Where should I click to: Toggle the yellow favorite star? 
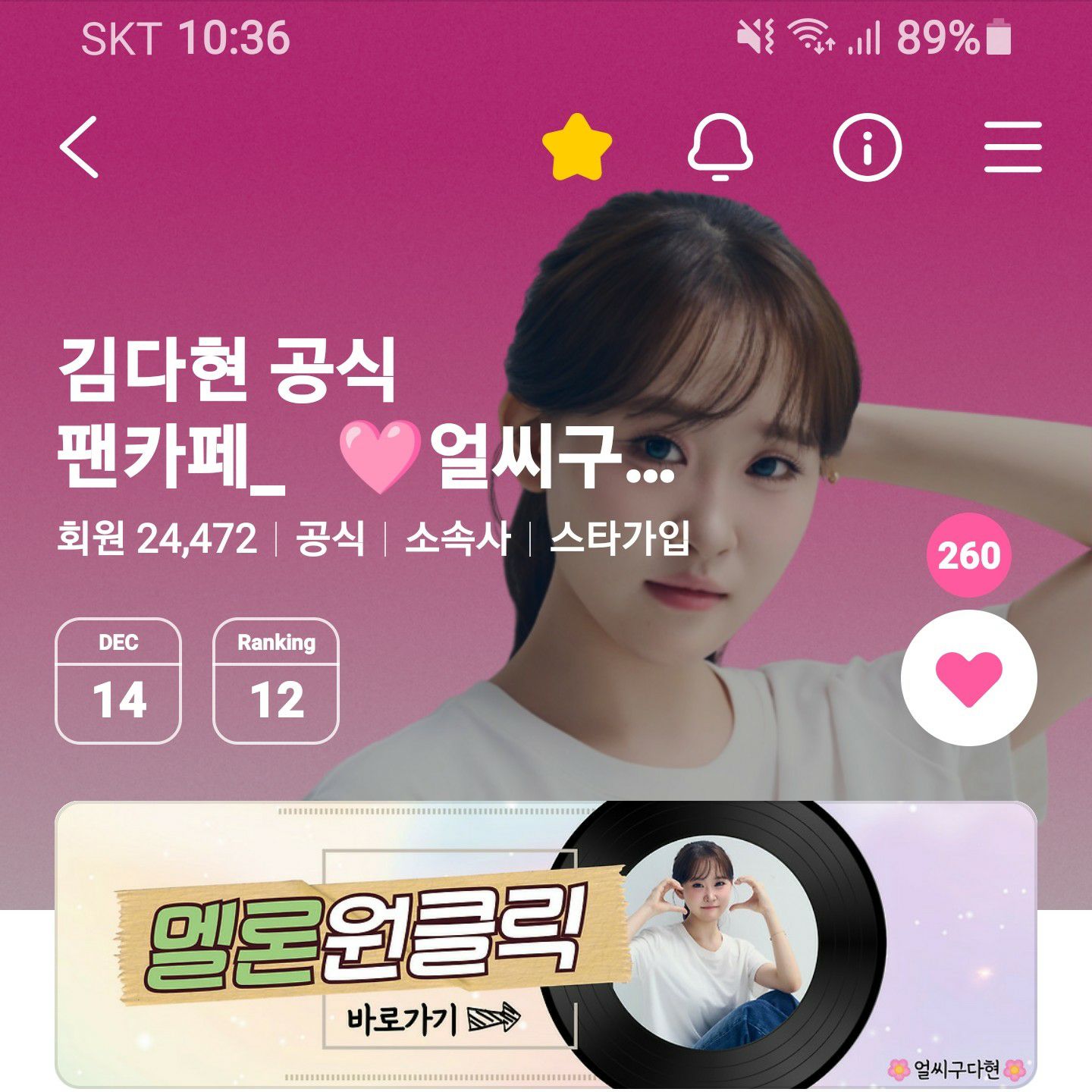(577, 147)
